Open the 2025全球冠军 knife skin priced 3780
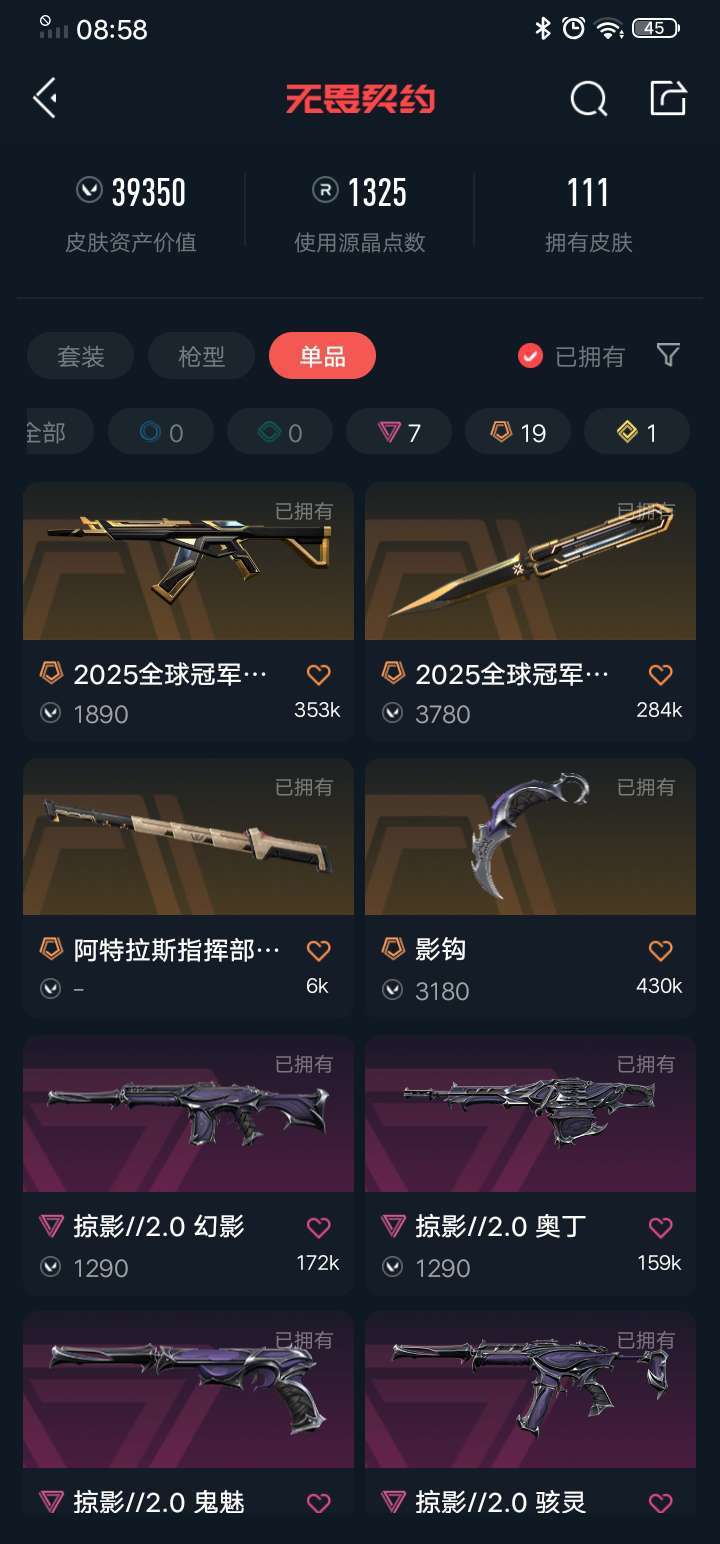The image size is (720, 1544). tap(530, 610)
